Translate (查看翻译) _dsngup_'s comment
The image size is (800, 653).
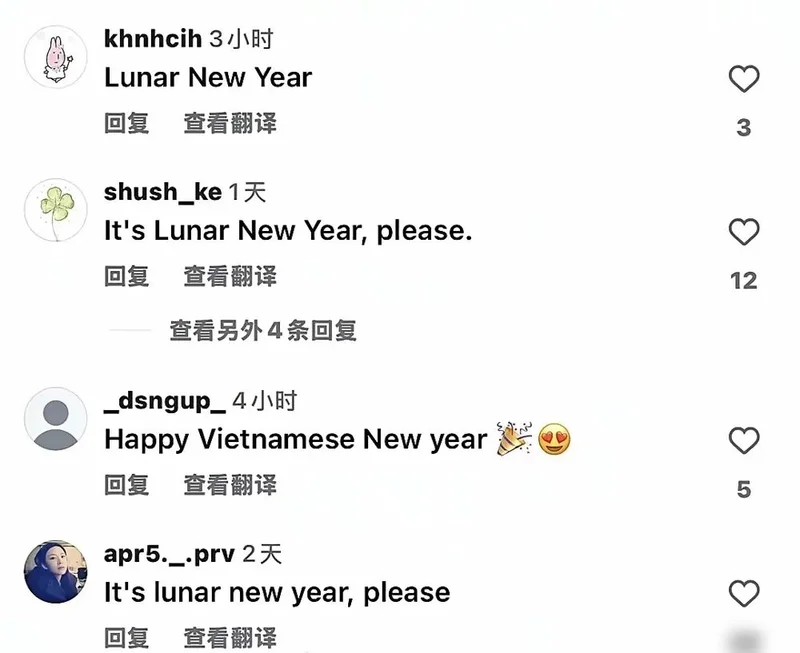point(230,485)
